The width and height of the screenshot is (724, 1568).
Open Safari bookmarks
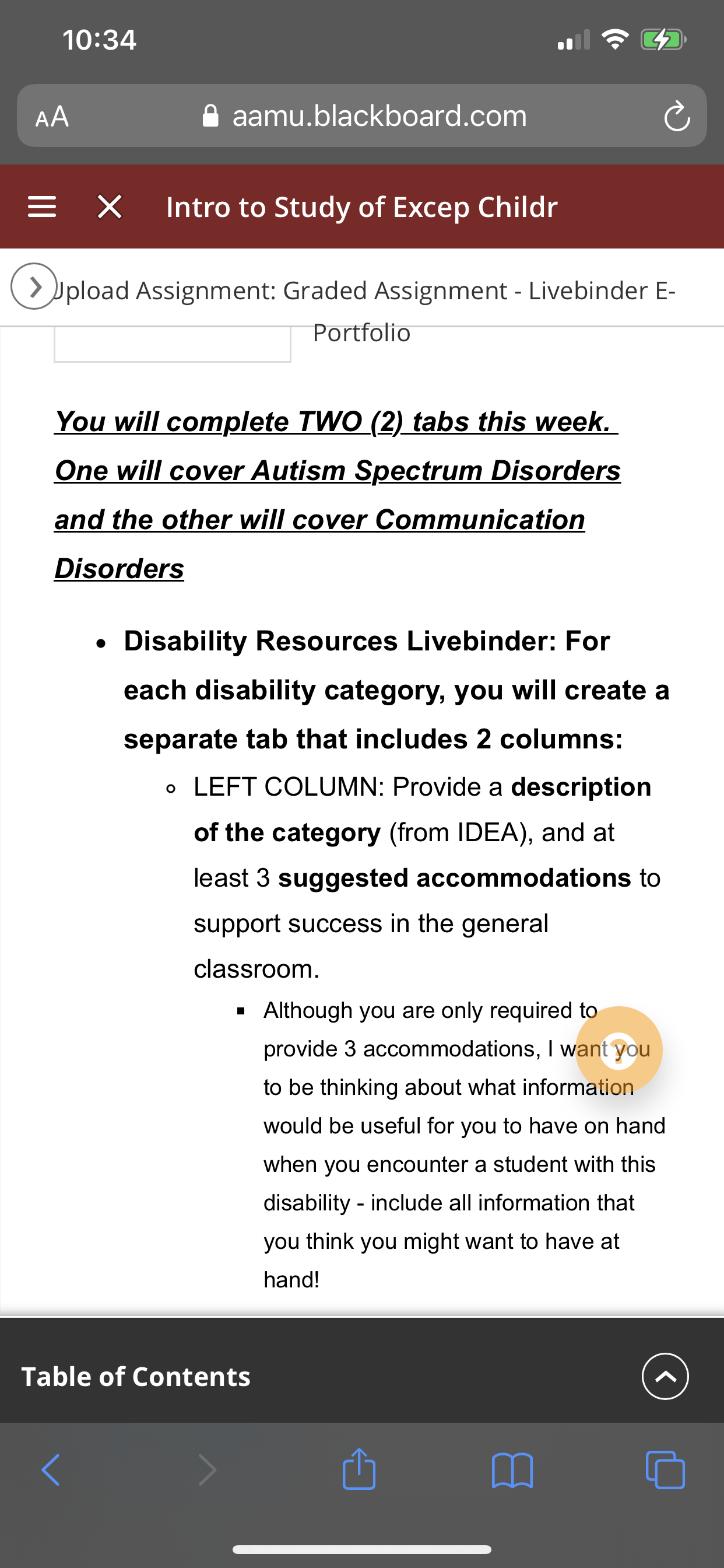coord(512,1470)
